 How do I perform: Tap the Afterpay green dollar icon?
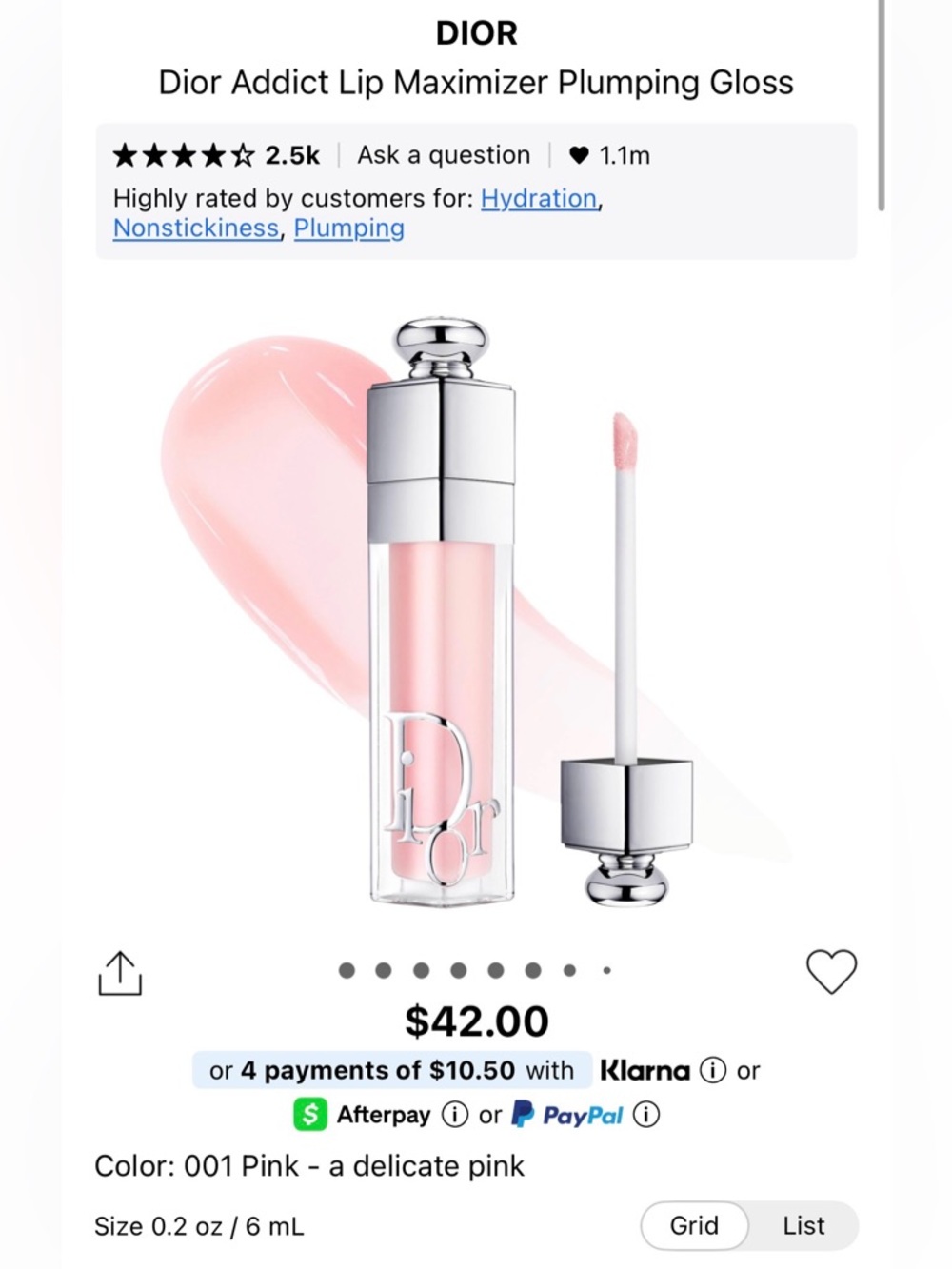[x=309, y=1114]
